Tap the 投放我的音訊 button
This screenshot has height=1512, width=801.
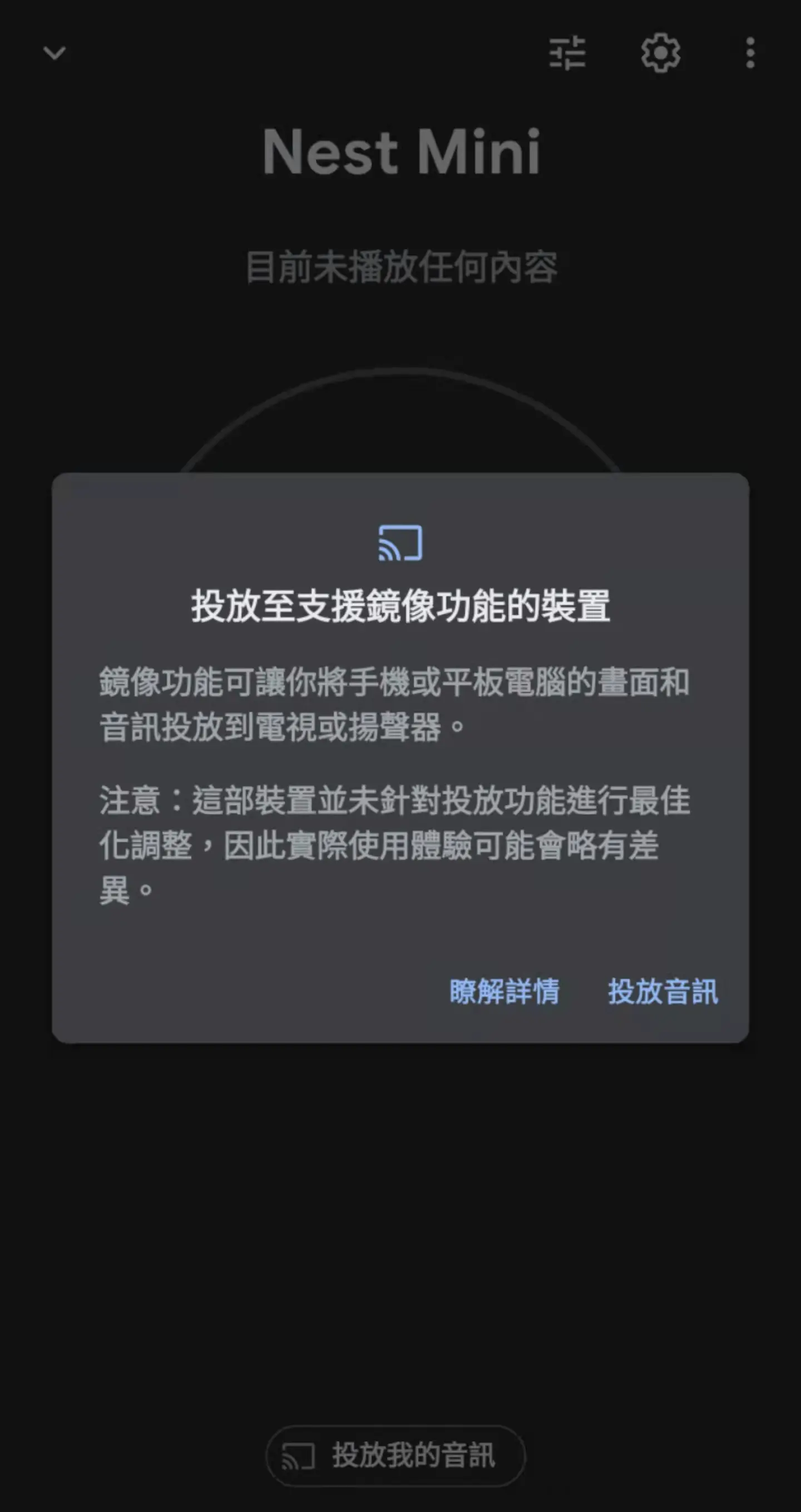pyautogui.click(x=395, y=1456)
